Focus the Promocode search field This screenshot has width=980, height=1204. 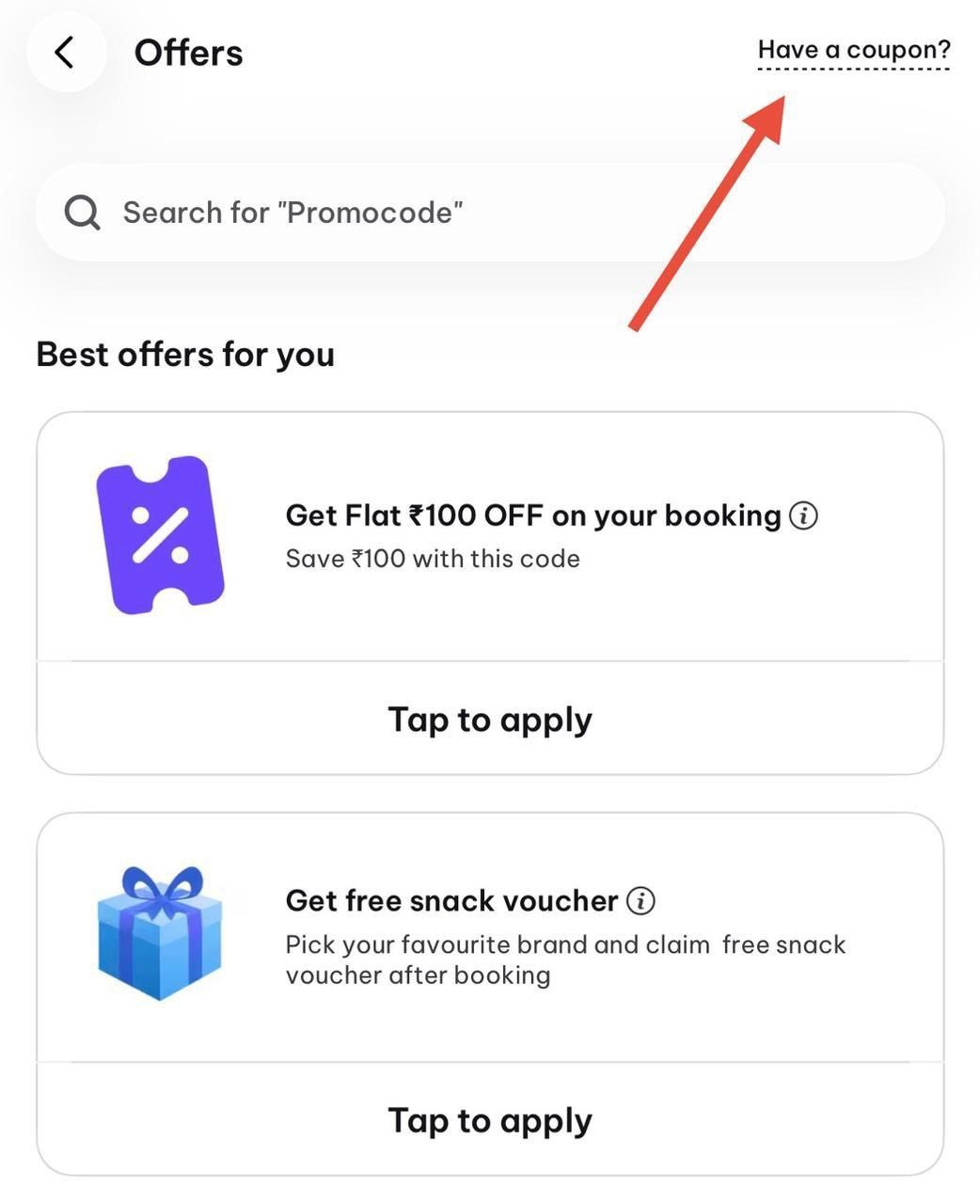[x=489, y=213]
